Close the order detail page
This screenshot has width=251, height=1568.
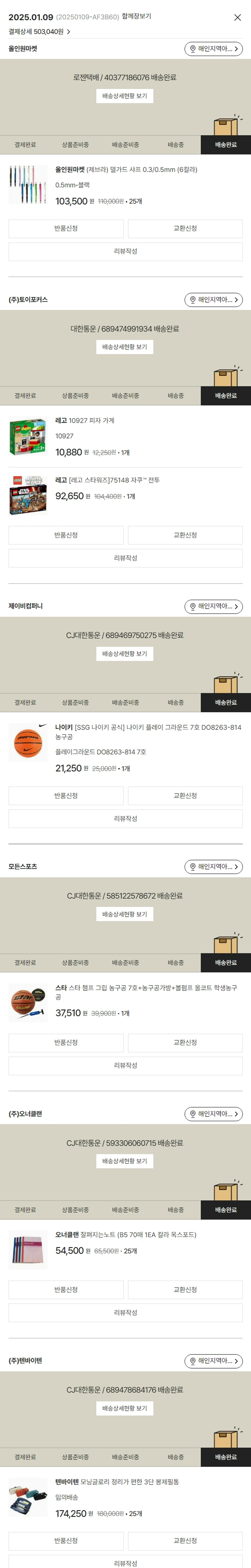pyautogui.click(x=238, y=18)
